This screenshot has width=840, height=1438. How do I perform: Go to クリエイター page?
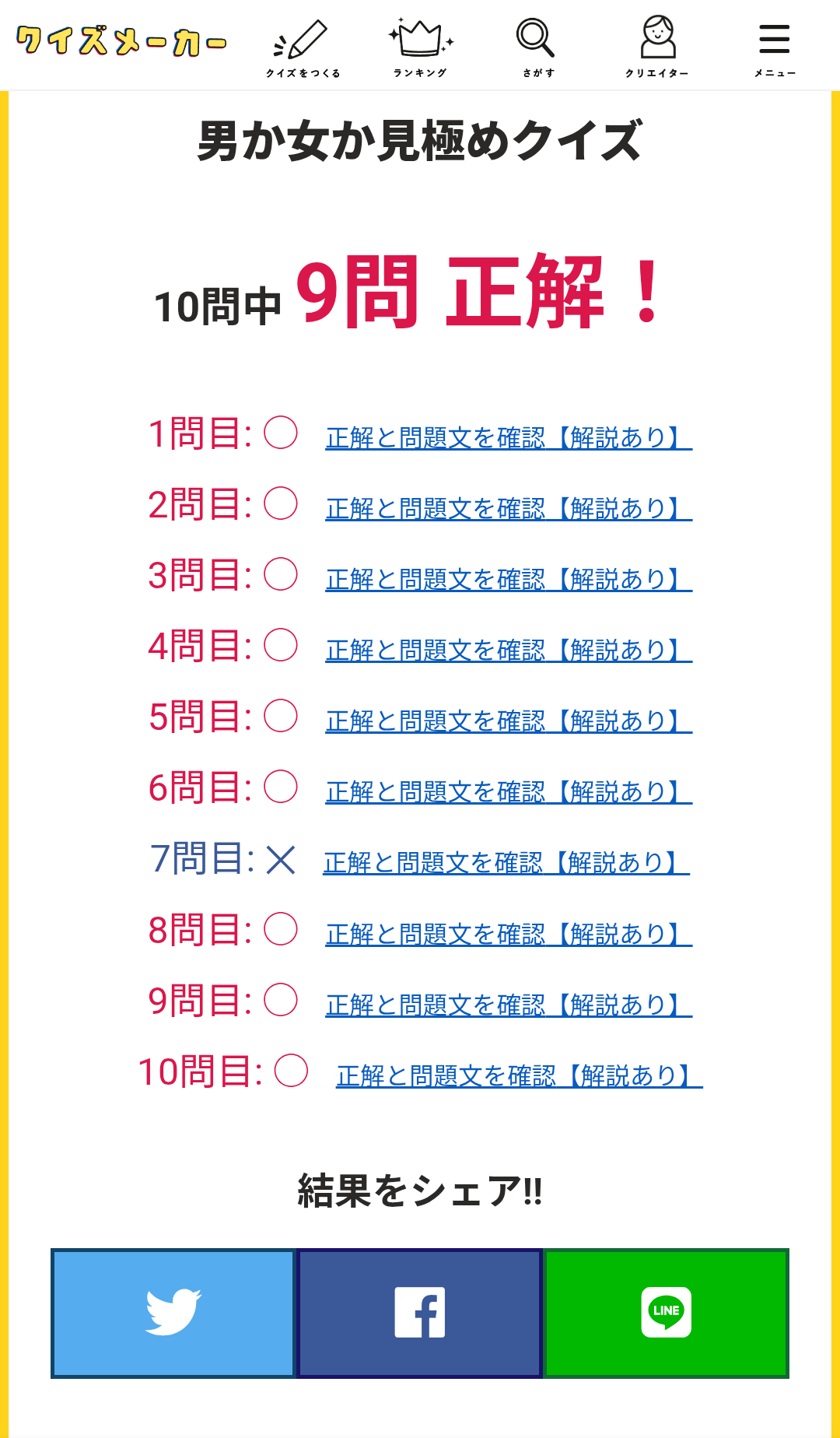click(x=657, y=48)
